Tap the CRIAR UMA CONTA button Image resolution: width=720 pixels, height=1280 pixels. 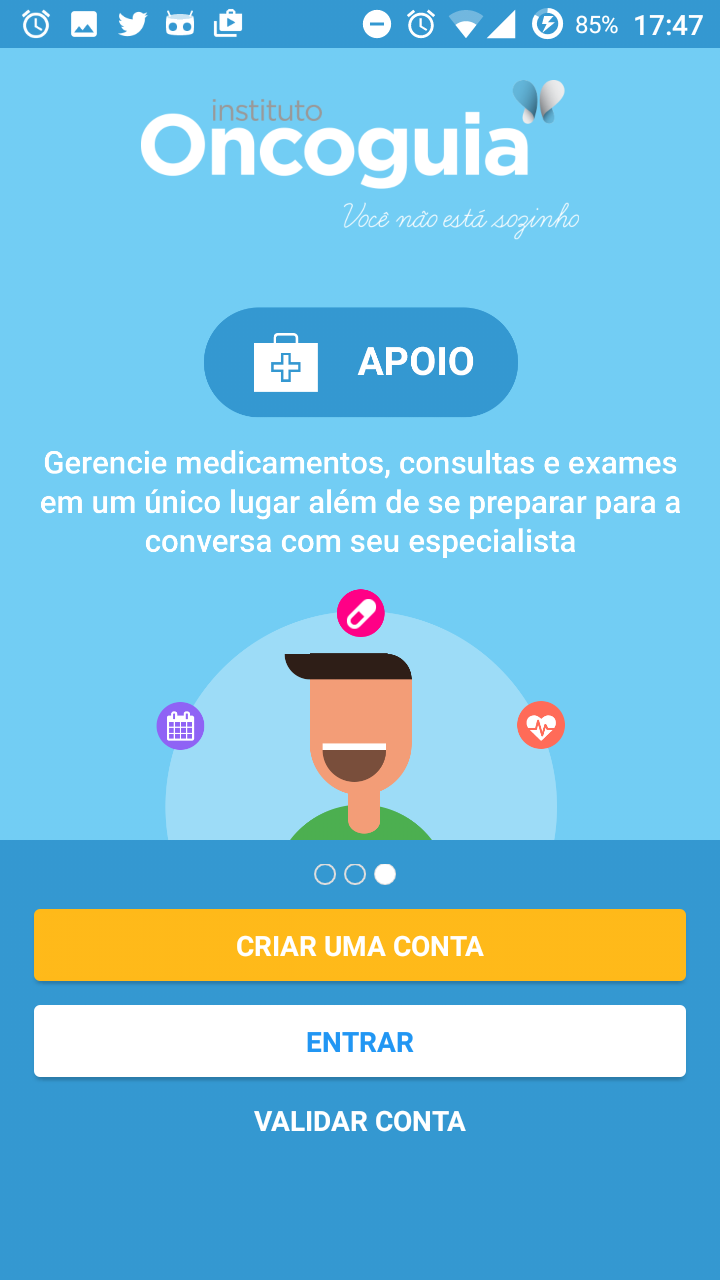(360, 945)
